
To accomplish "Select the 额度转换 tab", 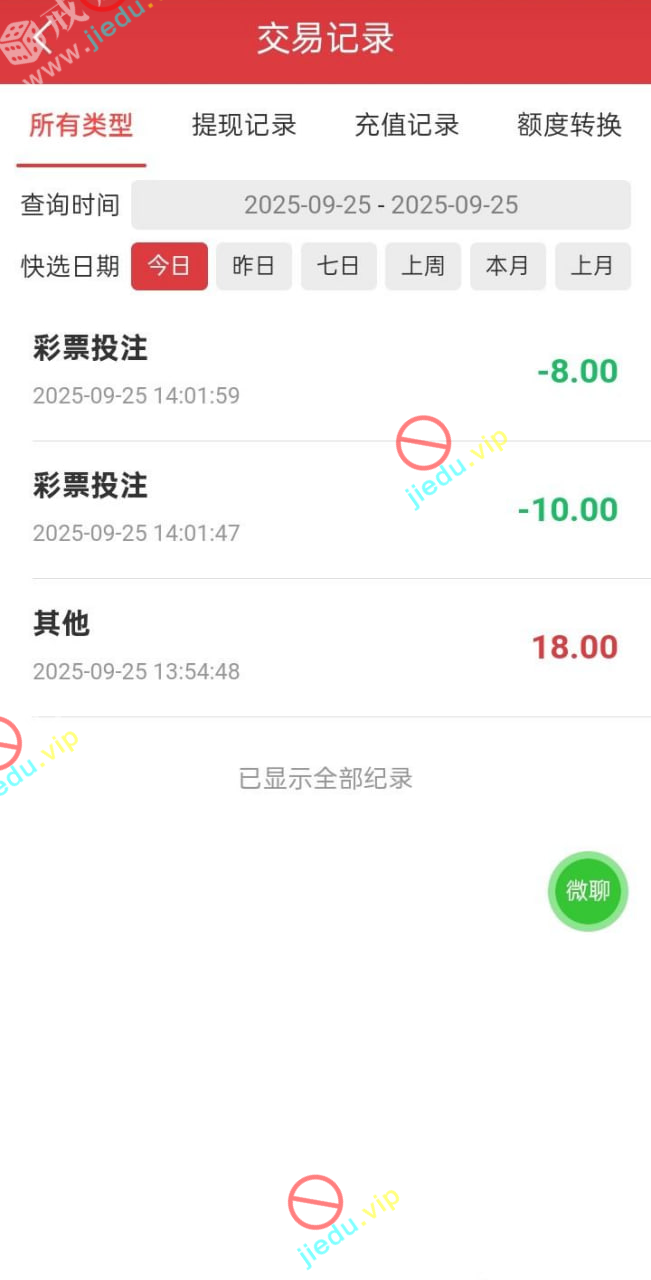I will coord(569,125).
